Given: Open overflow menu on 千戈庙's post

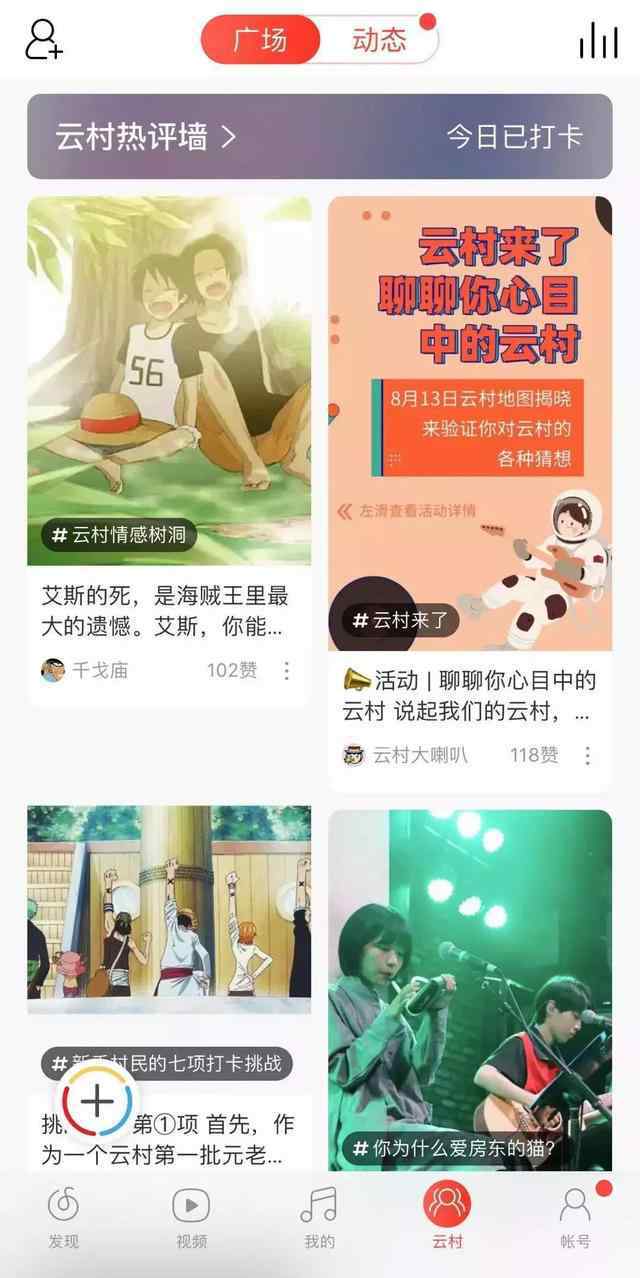Looking at the screenshot, I should coord(286,670).
